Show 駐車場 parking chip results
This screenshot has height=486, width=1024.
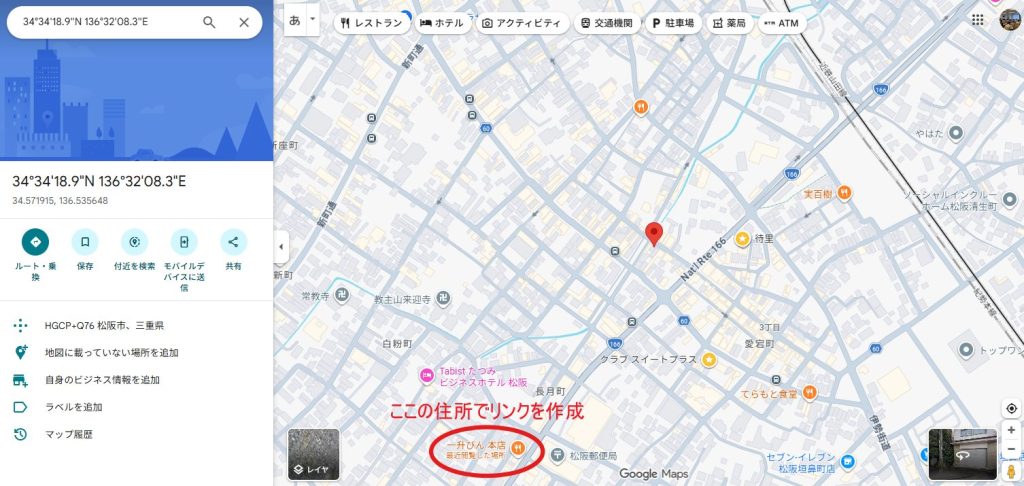coord(672,22)
